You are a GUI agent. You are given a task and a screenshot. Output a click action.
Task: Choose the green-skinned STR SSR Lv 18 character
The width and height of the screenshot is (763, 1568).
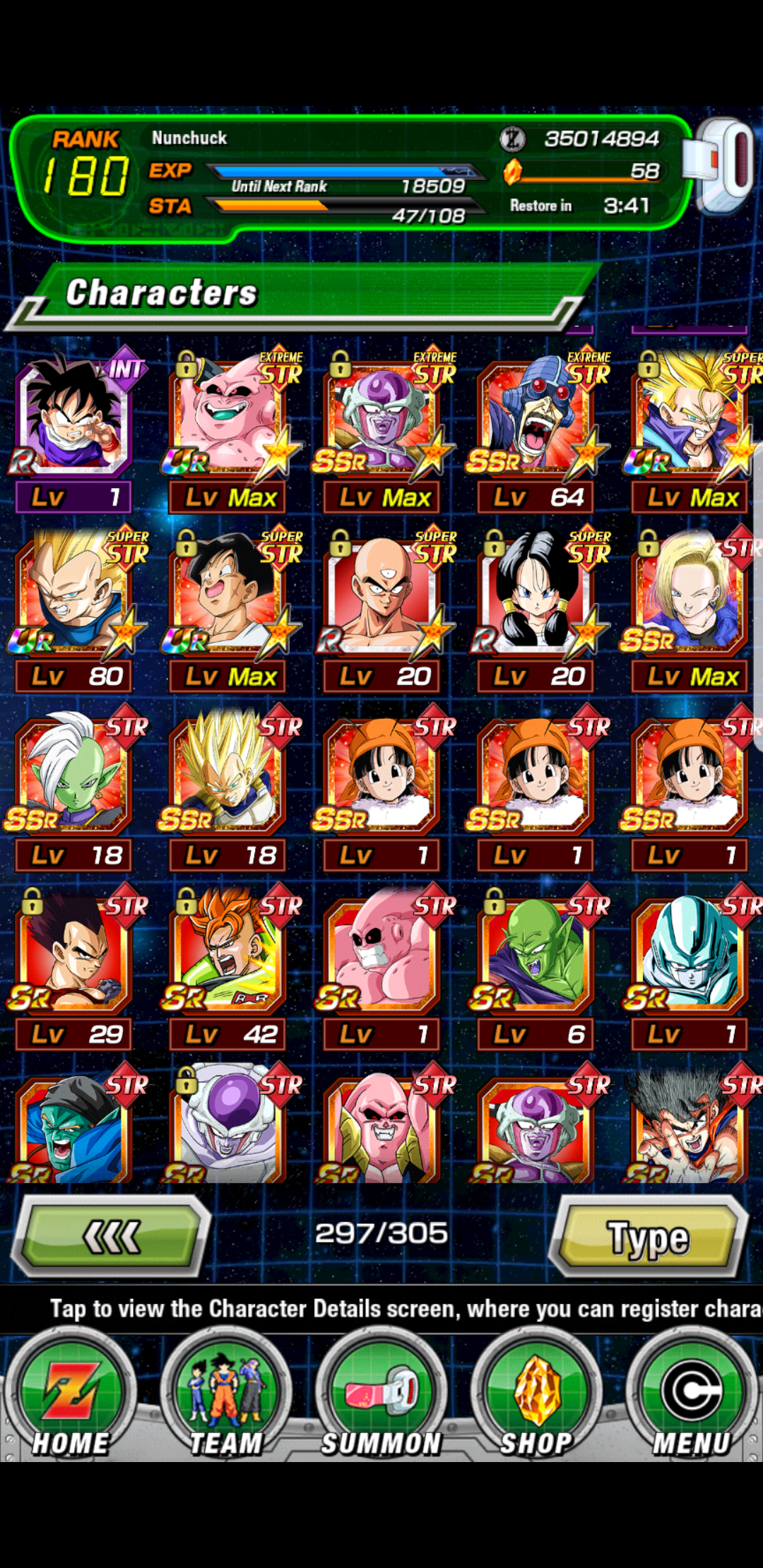point(74,789)
